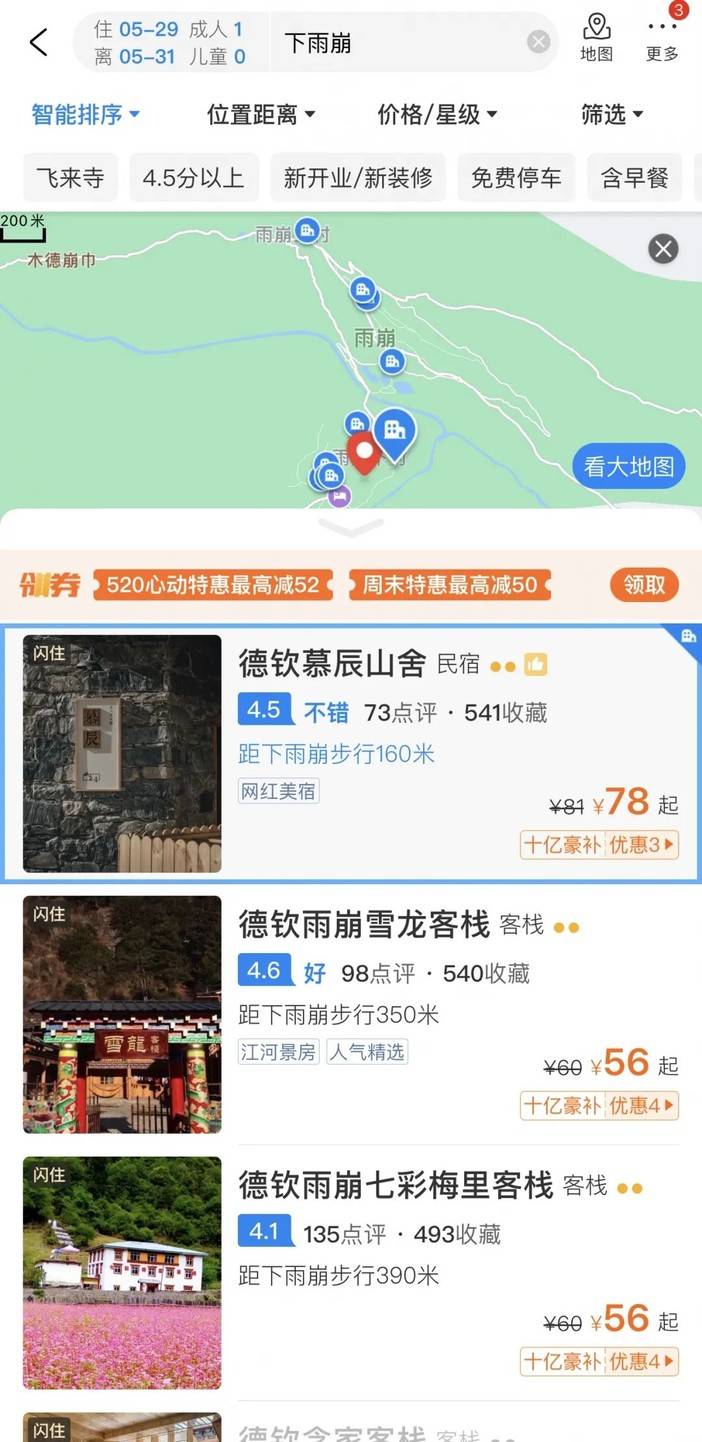The image size is (702, 1442).
Task: Expand the 智能排序 sorting dropdown
Action: (86, 115)
